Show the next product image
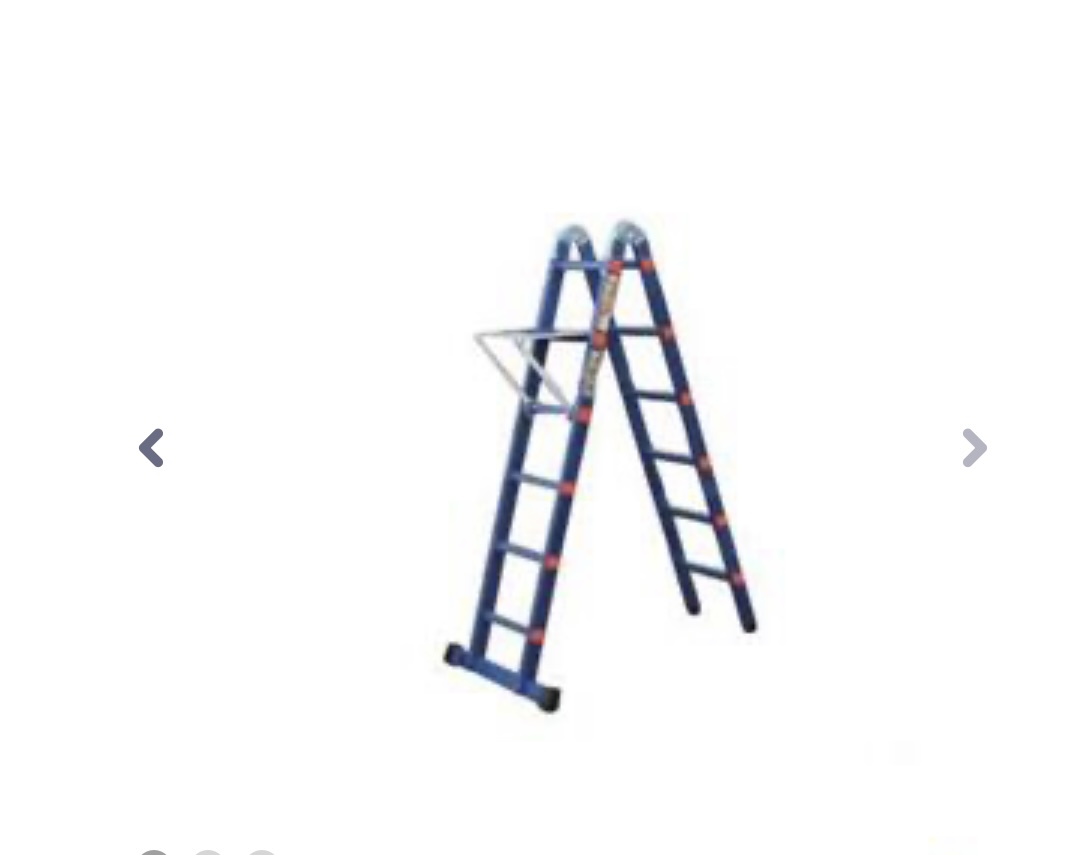 point(974,448)
